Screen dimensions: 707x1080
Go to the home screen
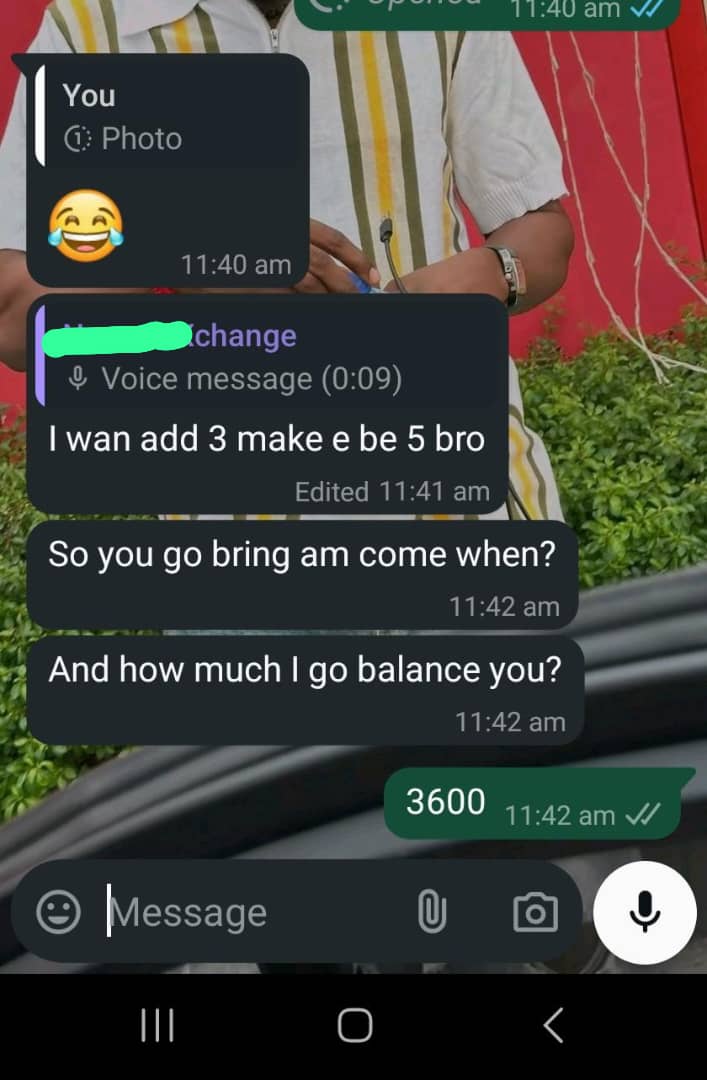coord(354,1025)
